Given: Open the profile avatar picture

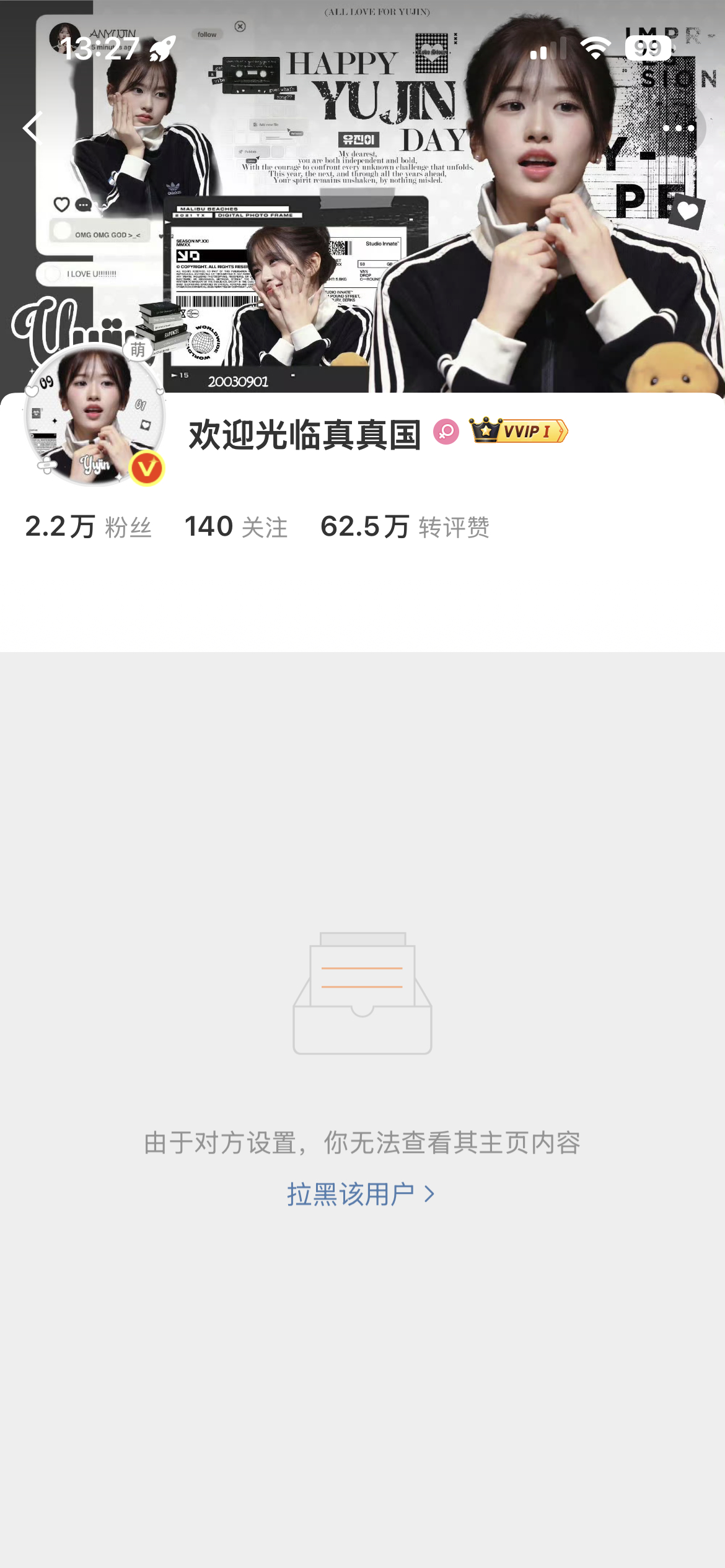Looking at the screenshot, I should 94,415.
